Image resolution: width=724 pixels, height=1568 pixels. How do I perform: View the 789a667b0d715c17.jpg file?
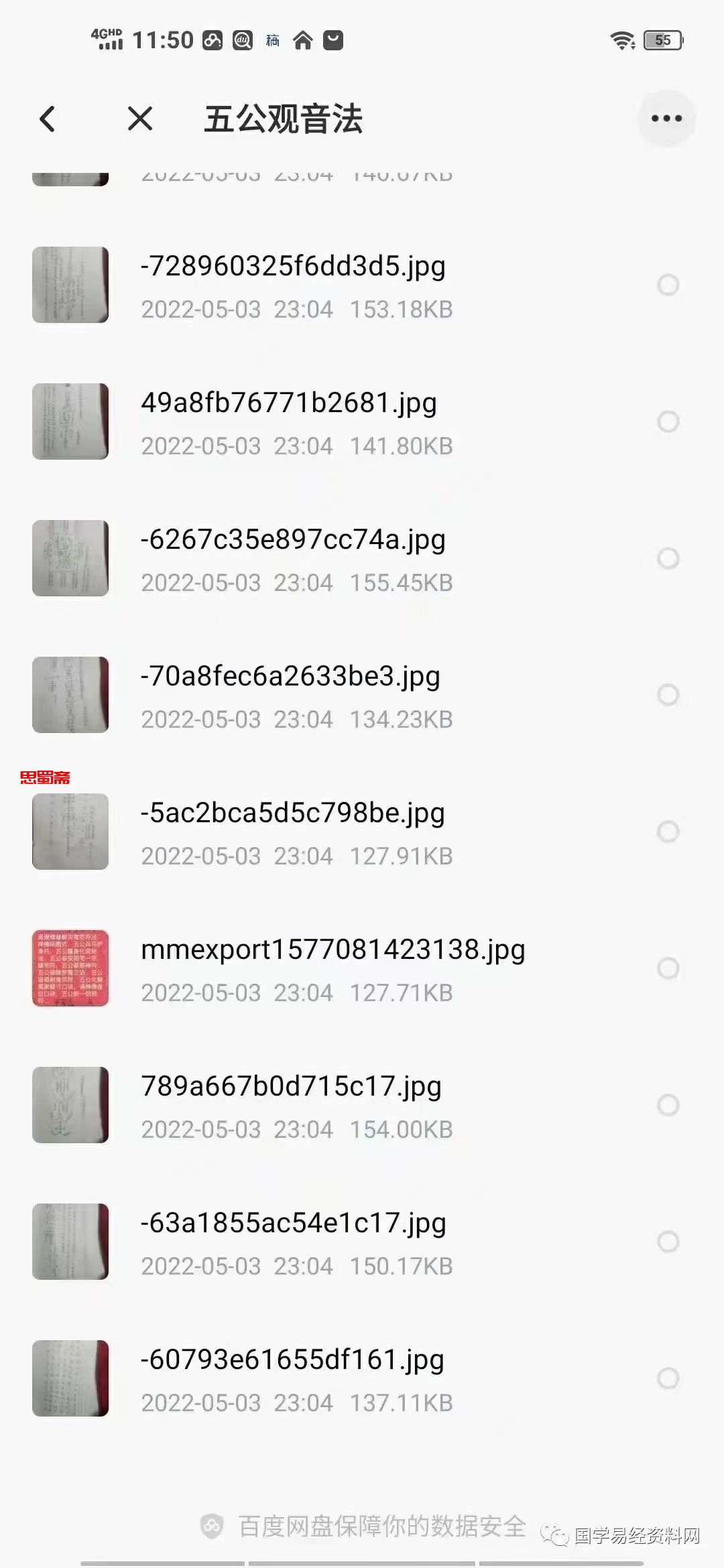tap(291, 1087)
